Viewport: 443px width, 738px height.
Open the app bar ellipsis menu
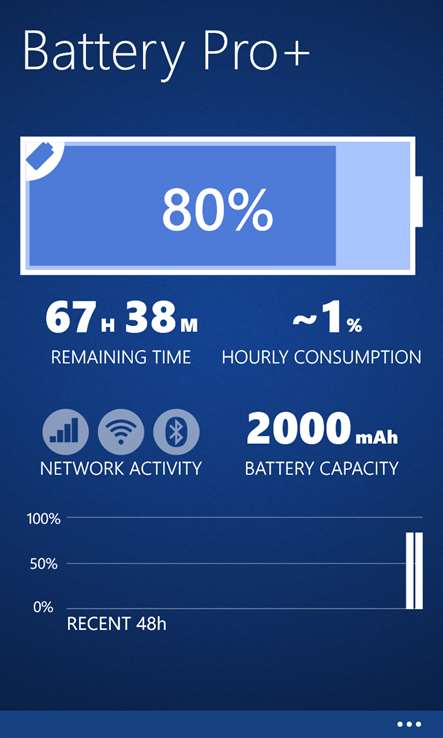pyautogui.click(x=409, y=724)
